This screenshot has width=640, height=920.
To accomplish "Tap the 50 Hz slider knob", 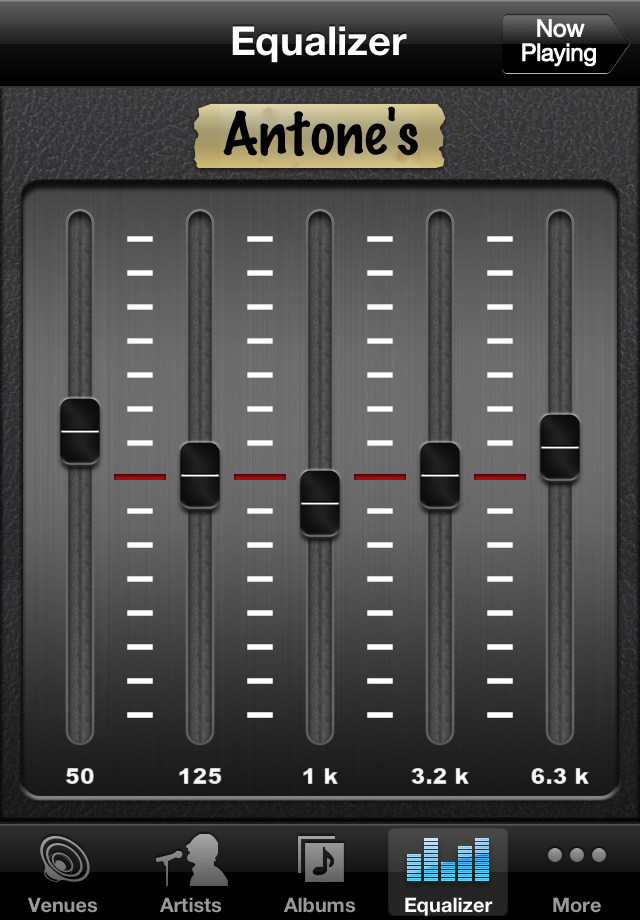I will pyautogui.click(x=80, y=431).
